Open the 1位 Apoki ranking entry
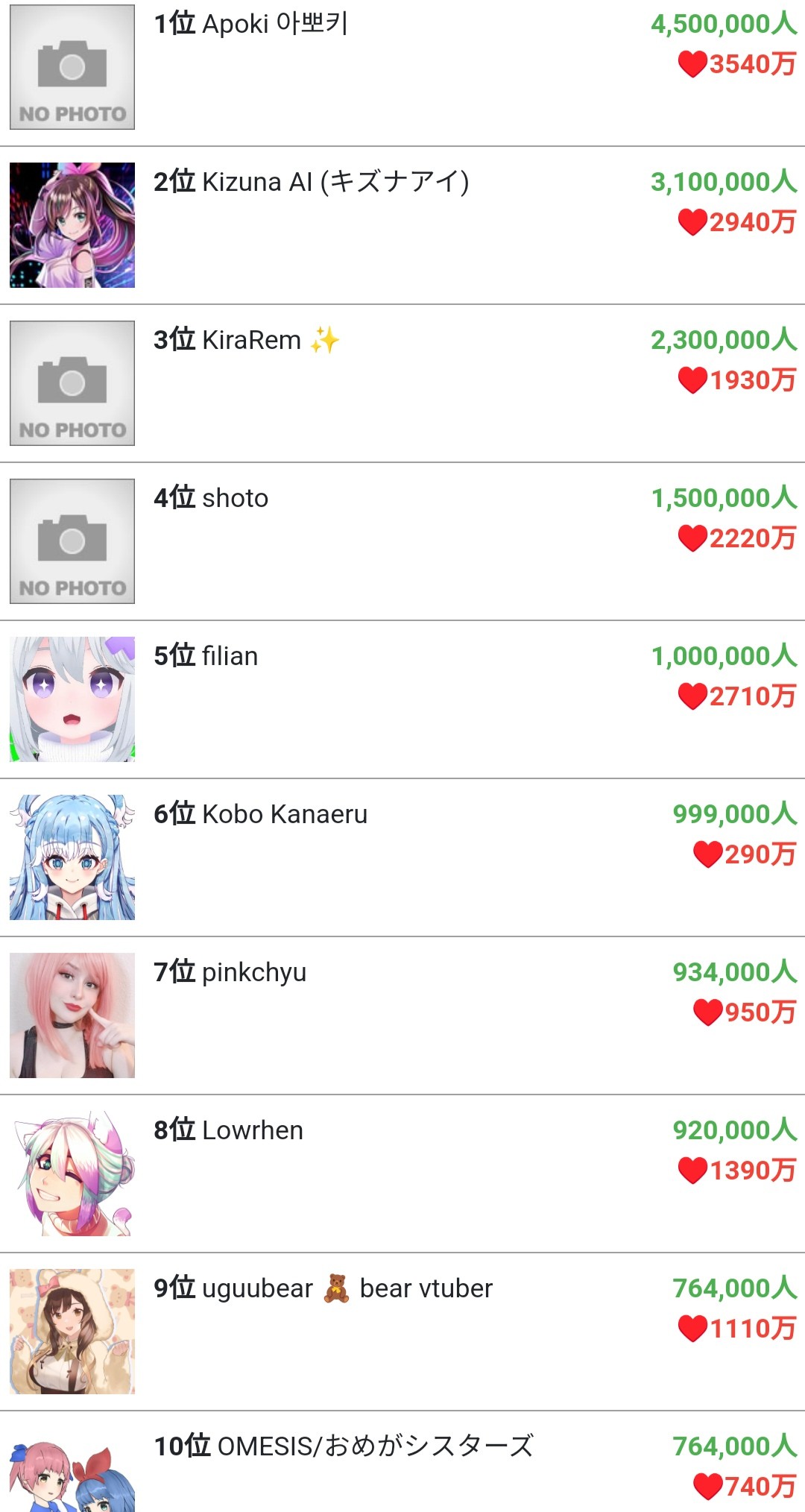805x1512 pixels. coord(250,24)
